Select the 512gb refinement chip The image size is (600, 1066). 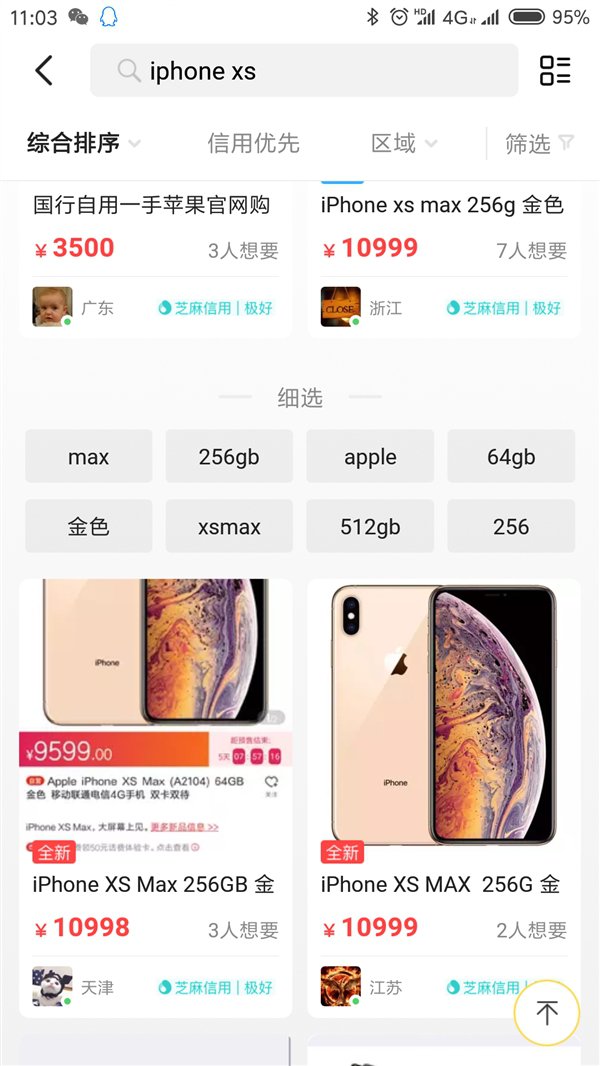[x=370, y=526]
